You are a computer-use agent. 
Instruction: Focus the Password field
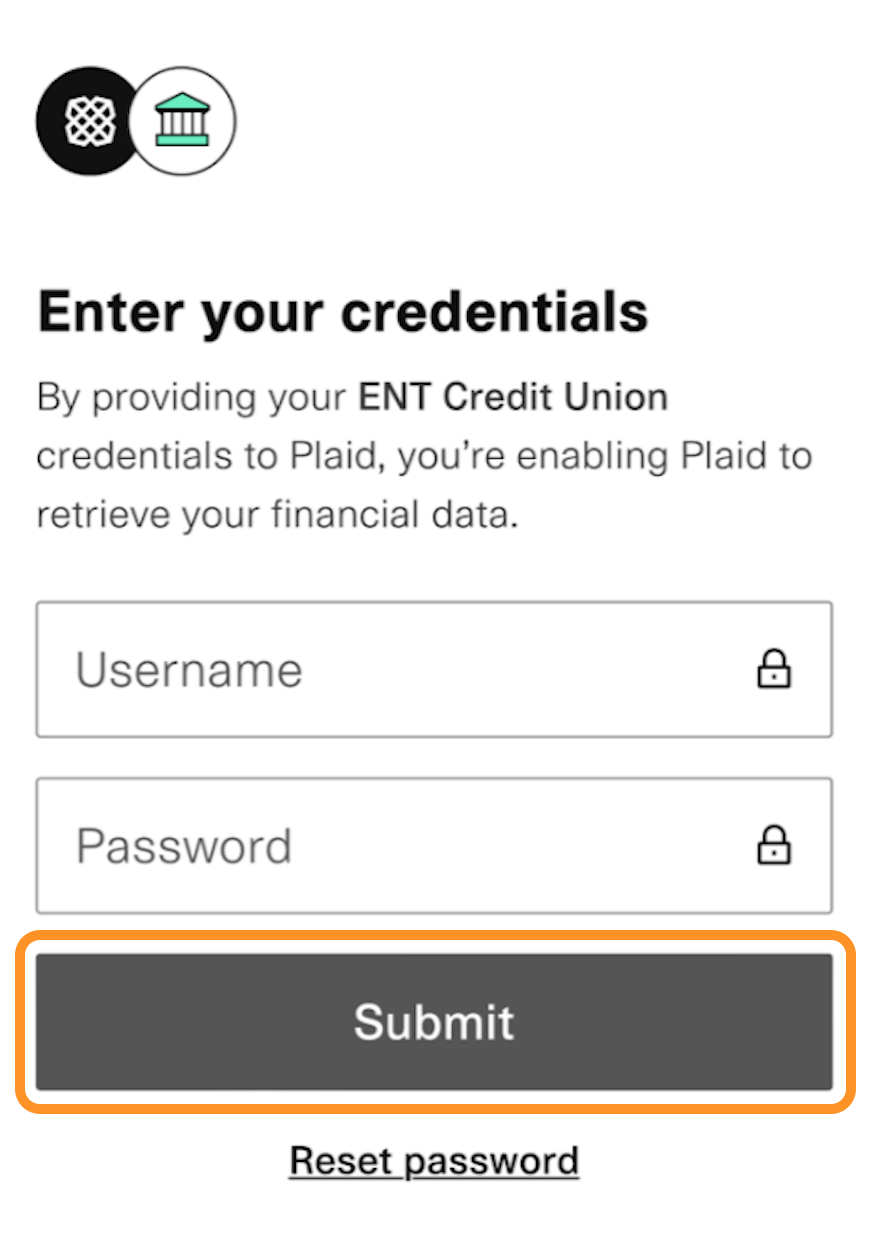(x=400, y=846)
